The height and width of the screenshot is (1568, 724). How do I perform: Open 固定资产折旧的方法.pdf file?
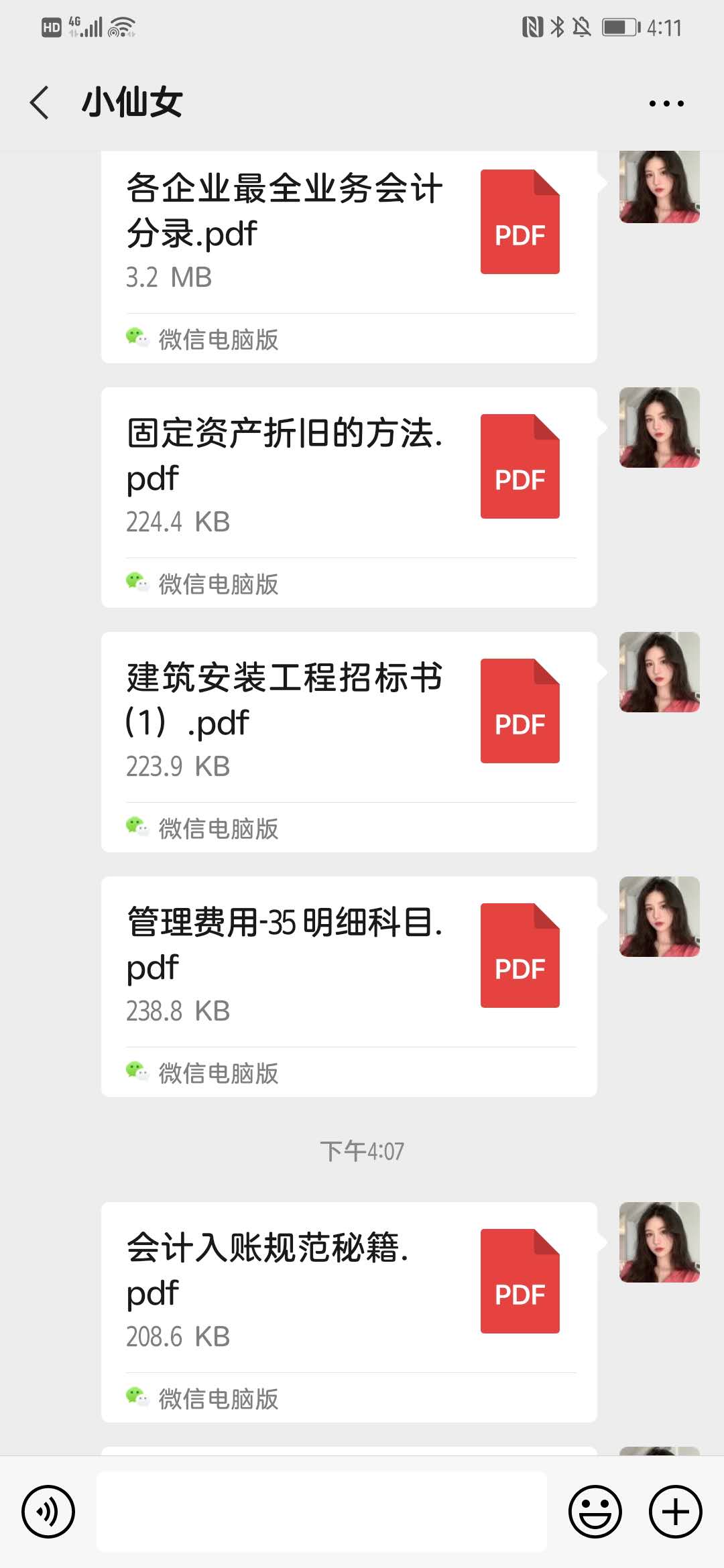pos(349,476)
